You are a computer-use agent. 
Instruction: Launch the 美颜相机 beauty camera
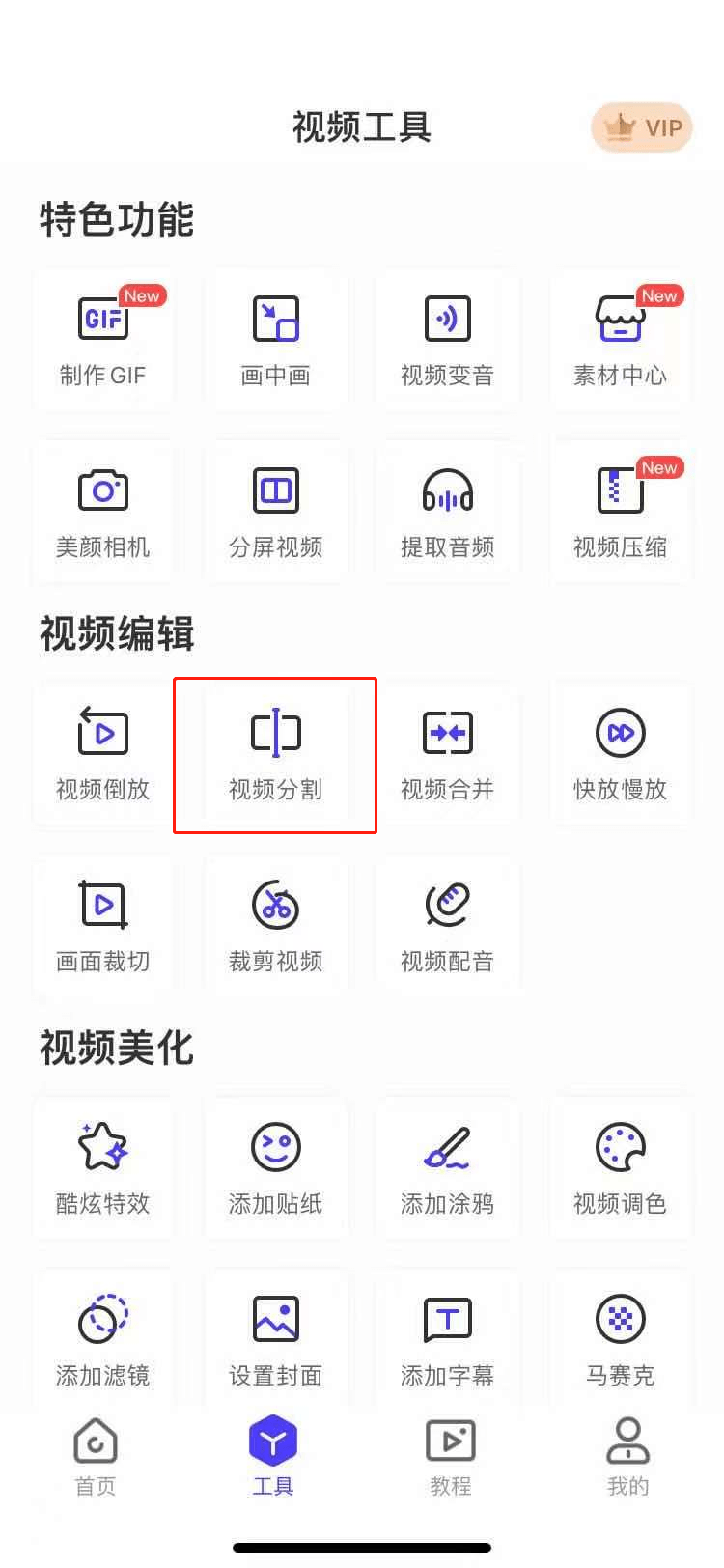coord(103,512)
